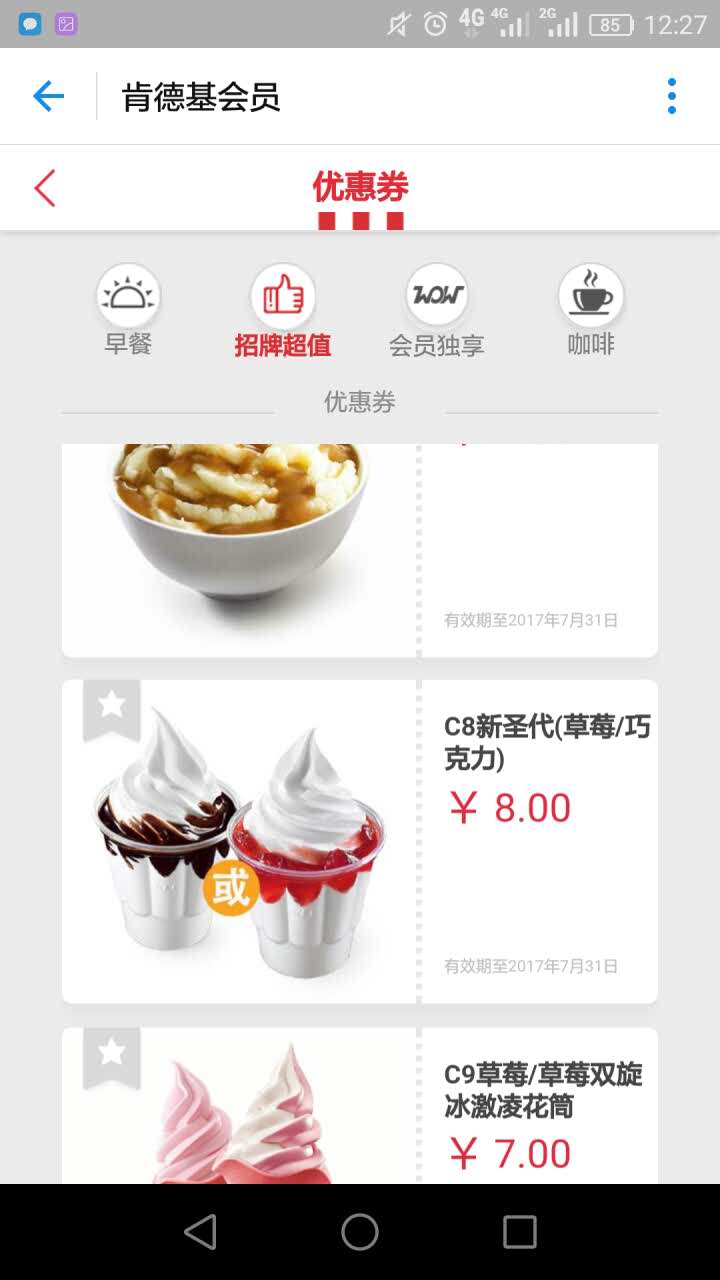This screenshot has height=1280, width=720.
Task: Favorite the C9 ice cream cone coupon
Action: 111,1053
